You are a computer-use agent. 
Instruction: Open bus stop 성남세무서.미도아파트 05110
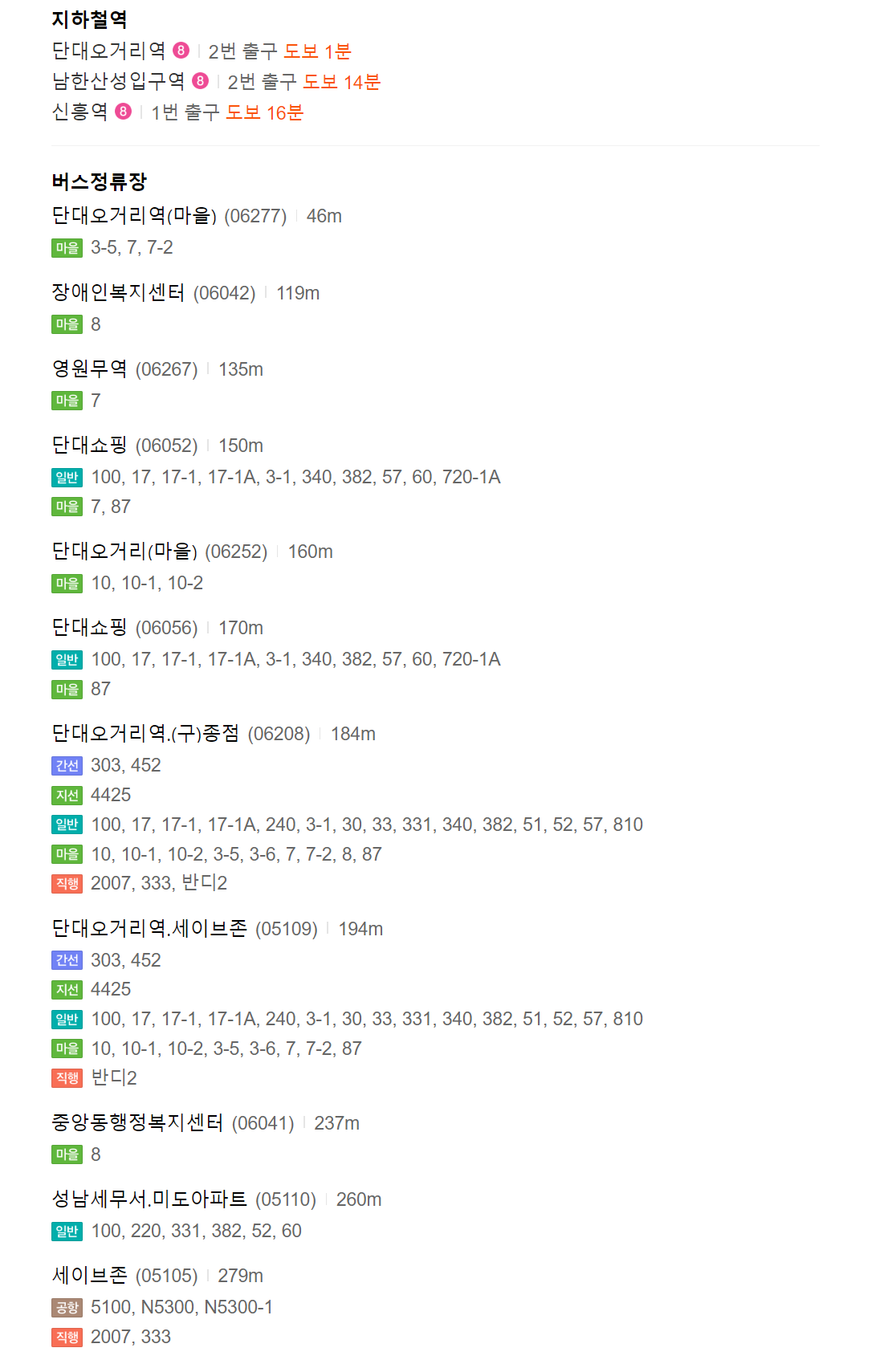click(x=149, y=1199)
